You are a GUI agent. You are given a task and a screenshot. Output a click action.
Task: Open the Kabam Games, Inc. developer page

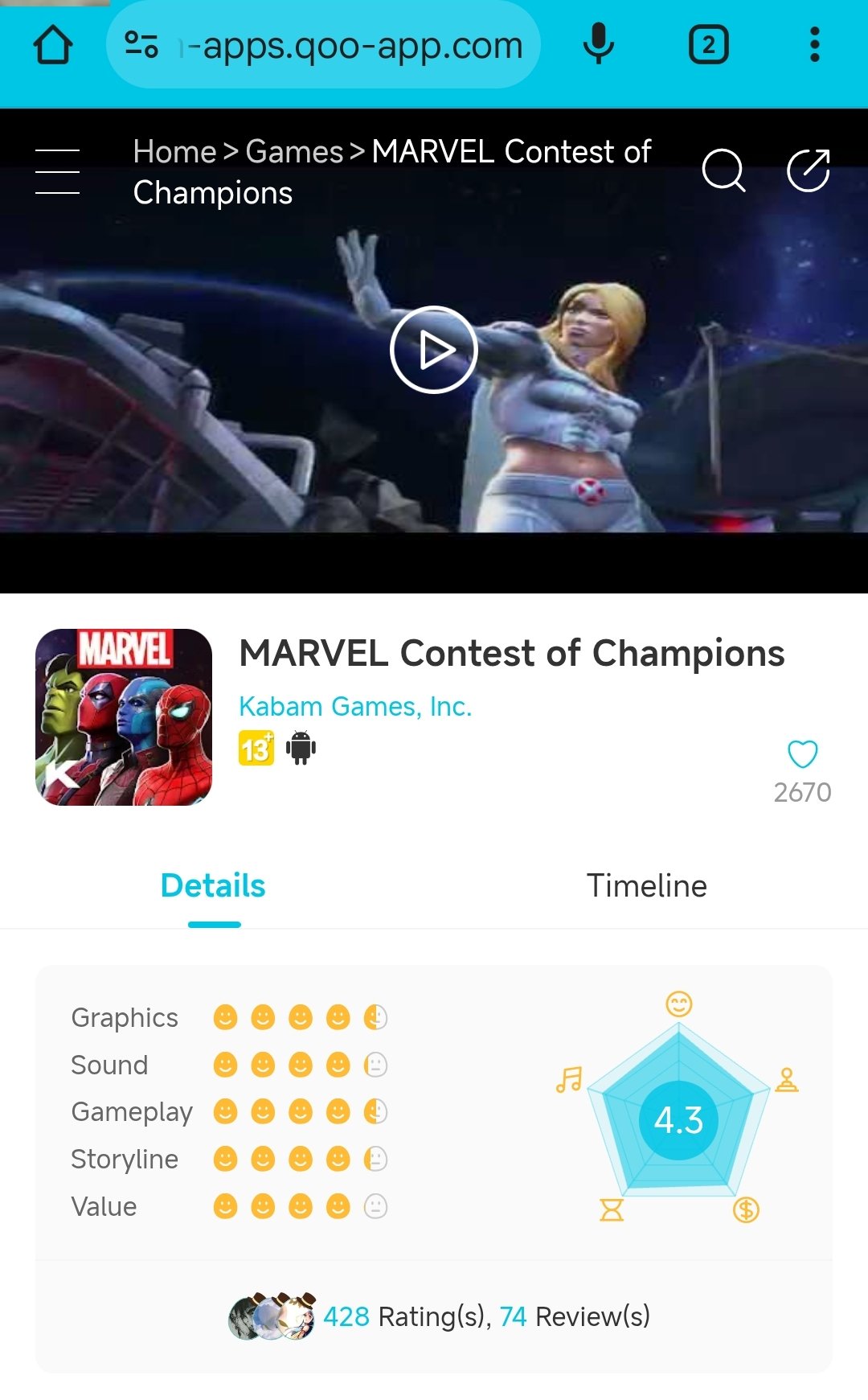[x=355, y=706]
